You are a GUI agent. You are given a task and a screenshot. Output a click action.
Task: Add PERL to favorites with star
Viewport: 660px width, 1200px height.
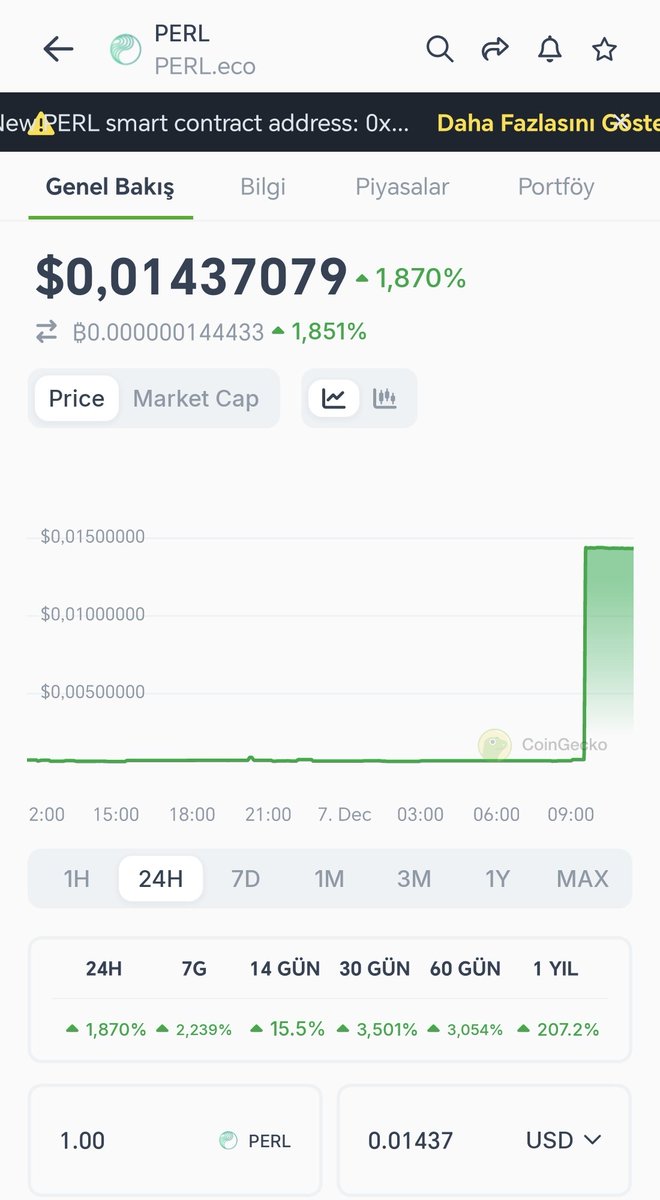point(605,48)
